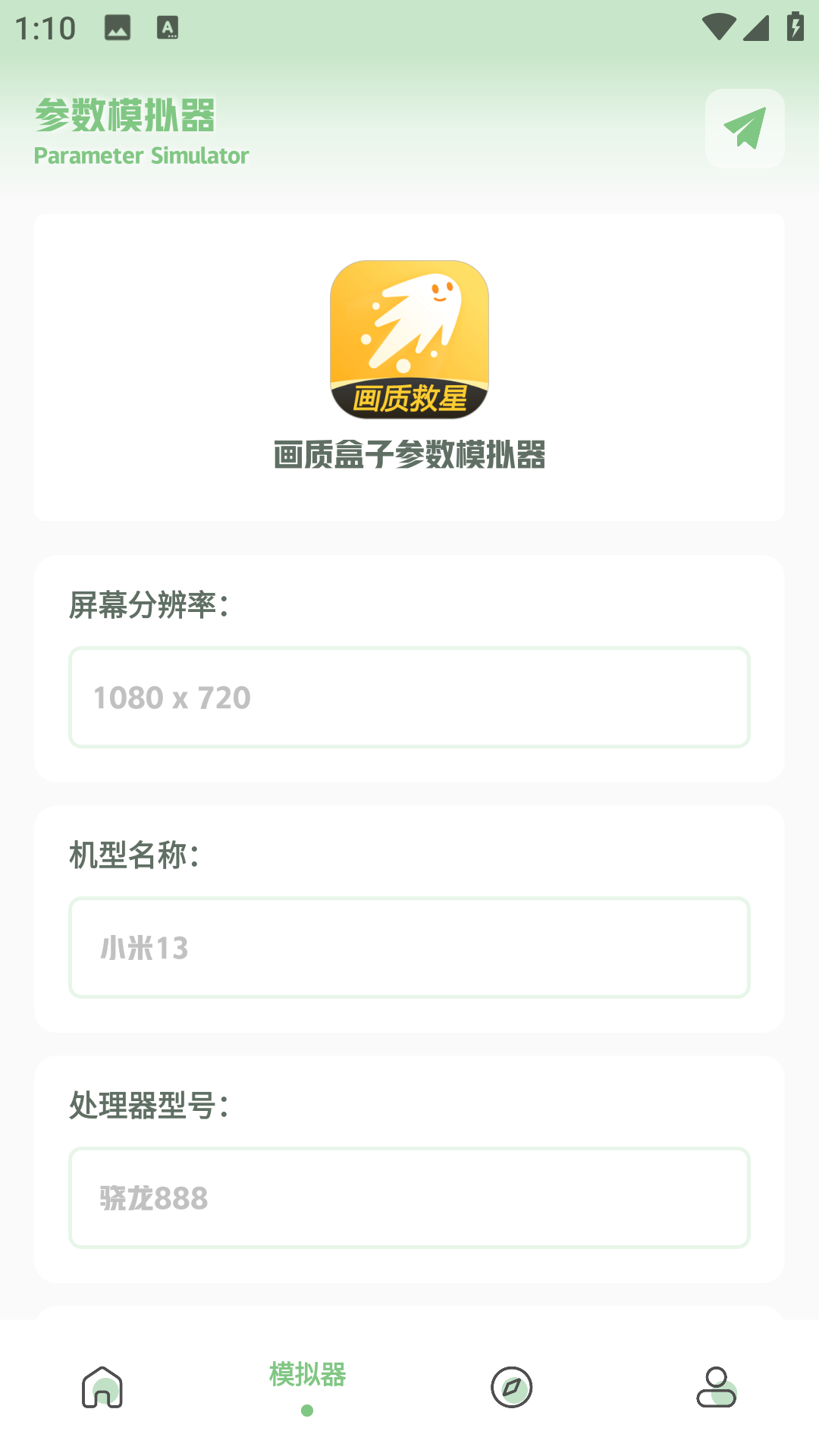Tap the processor field showing 骁龙888
This screenshot has height=1456, width=819.
[409, 1198]
